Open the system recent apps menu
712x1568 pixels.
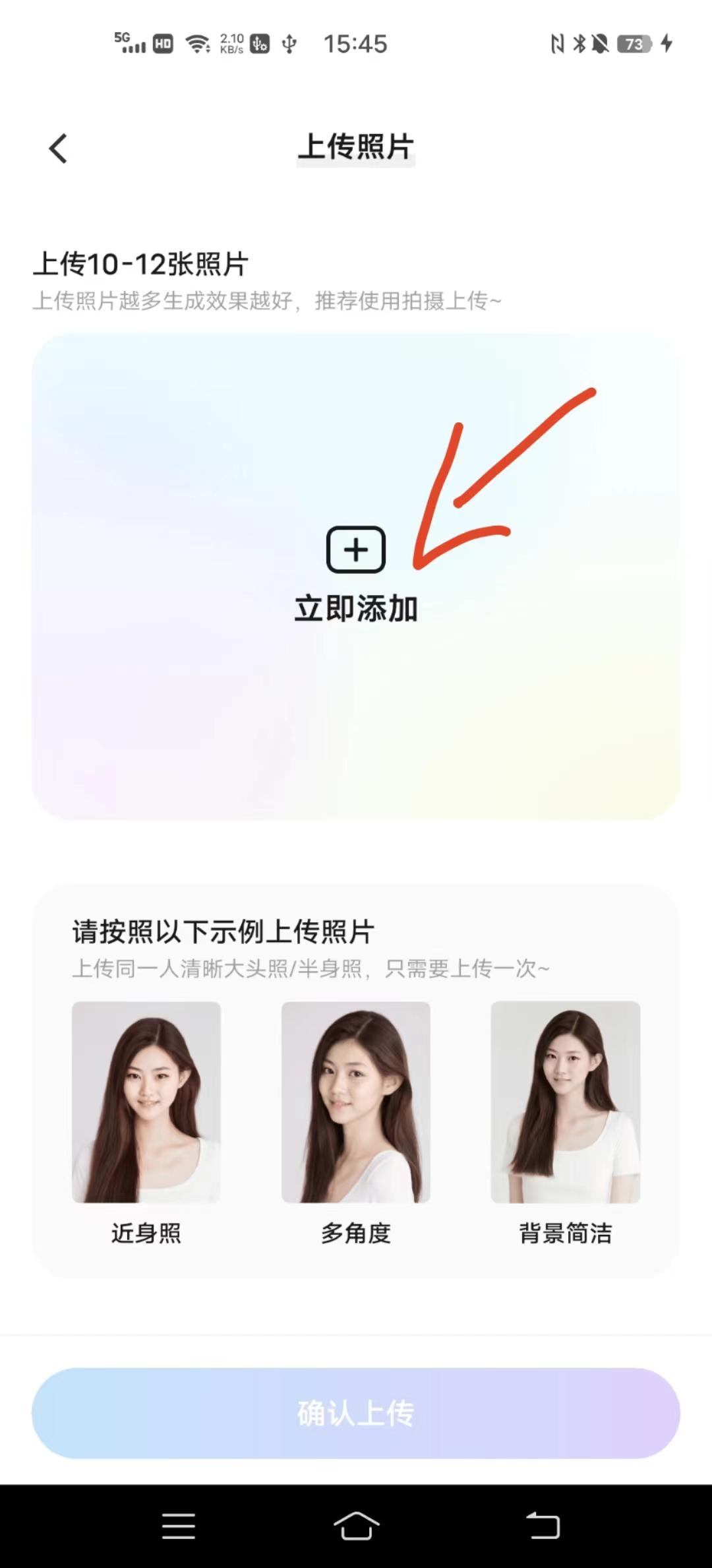(179, 1526)
